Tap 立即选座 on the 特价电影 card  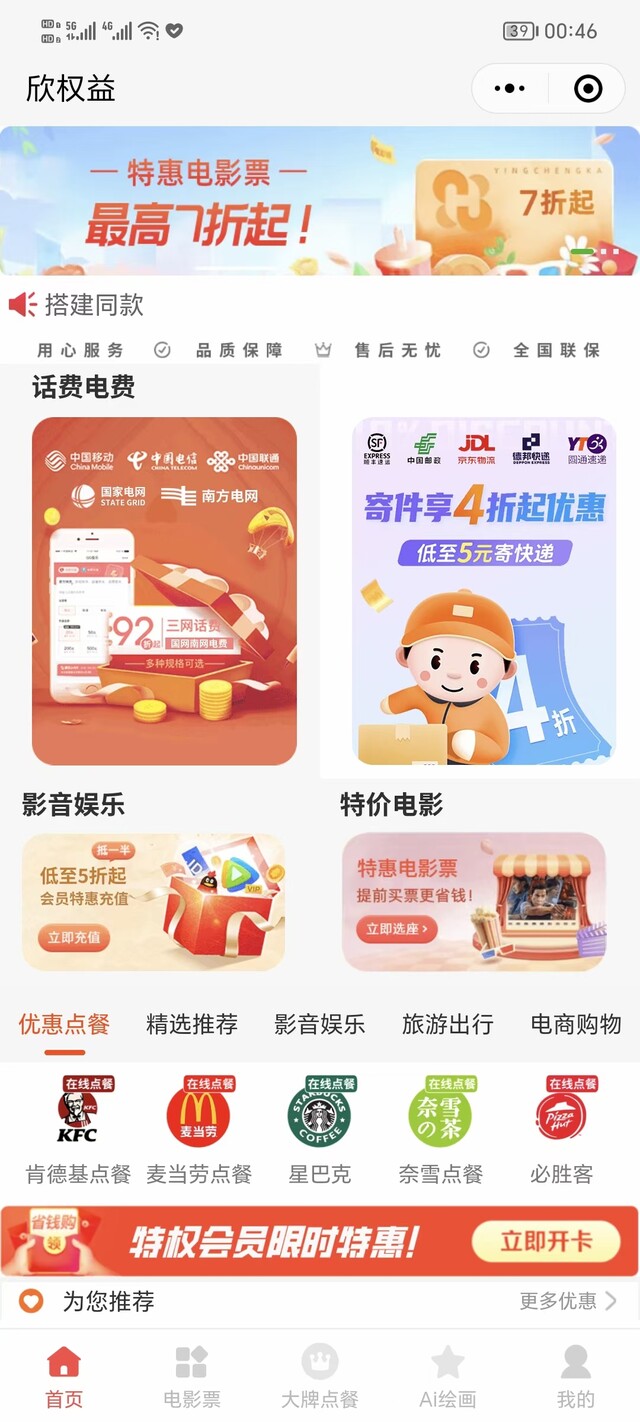click(396, 929)
